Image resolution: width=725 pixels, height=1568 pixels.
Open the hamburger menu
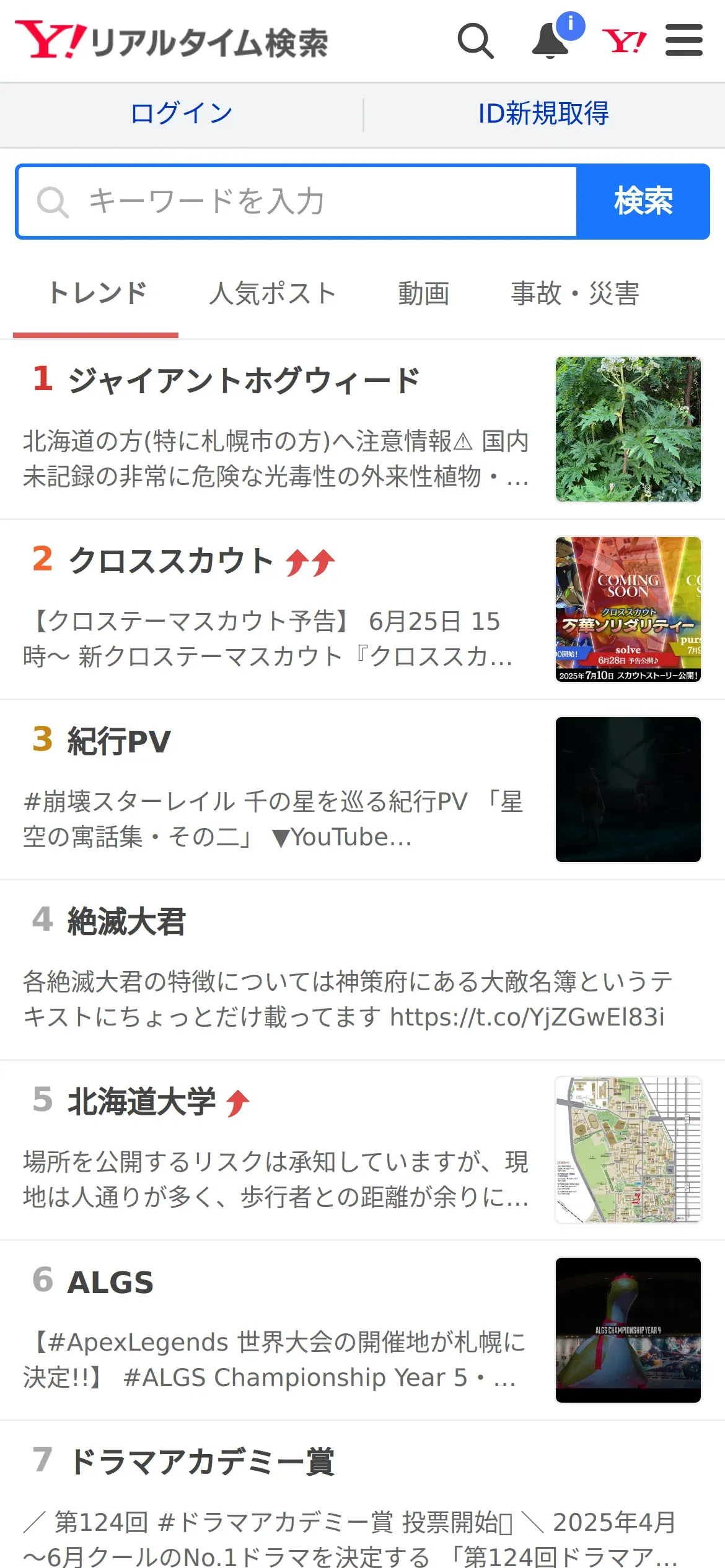click(683, 41)
